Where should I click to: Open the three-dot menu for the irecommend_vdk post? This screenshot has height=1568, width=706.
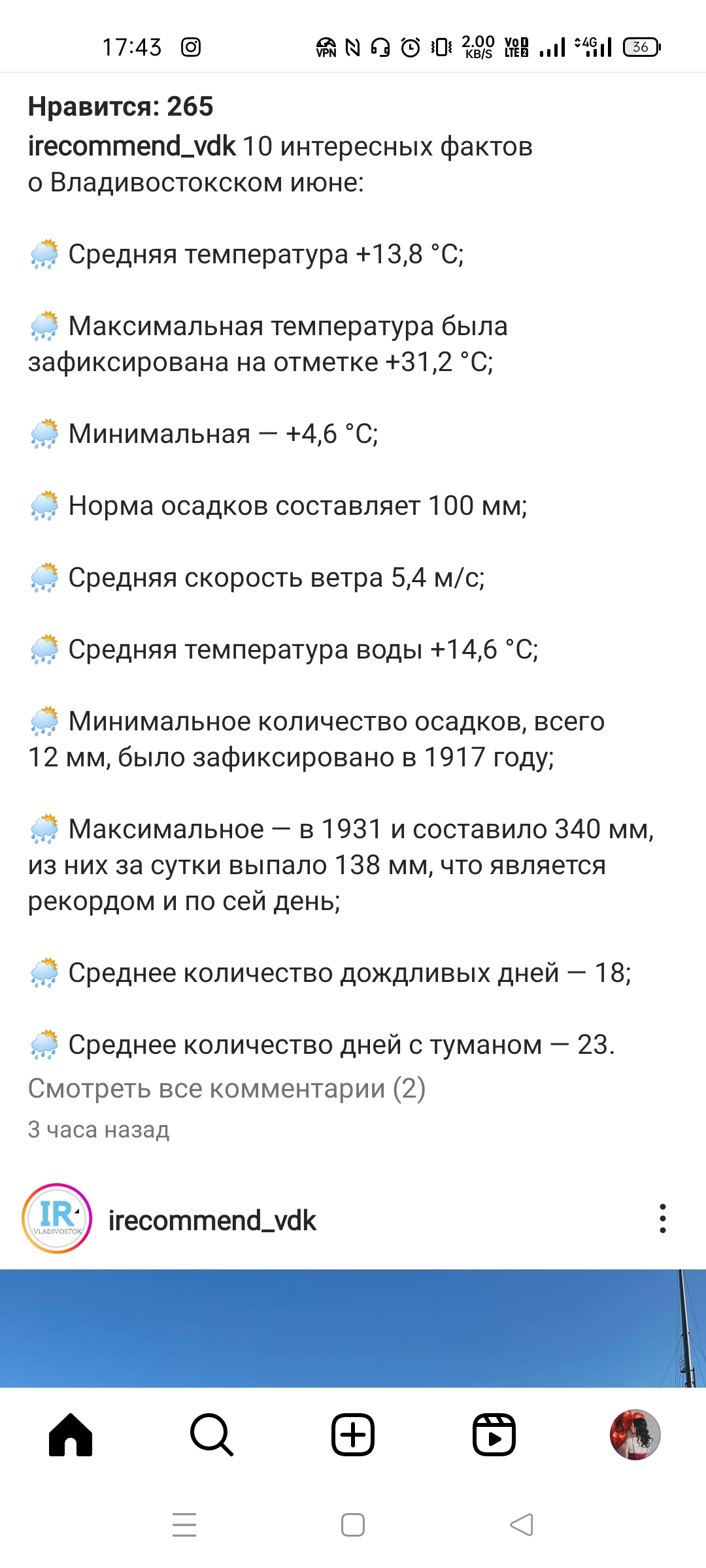pos(663,1218)
